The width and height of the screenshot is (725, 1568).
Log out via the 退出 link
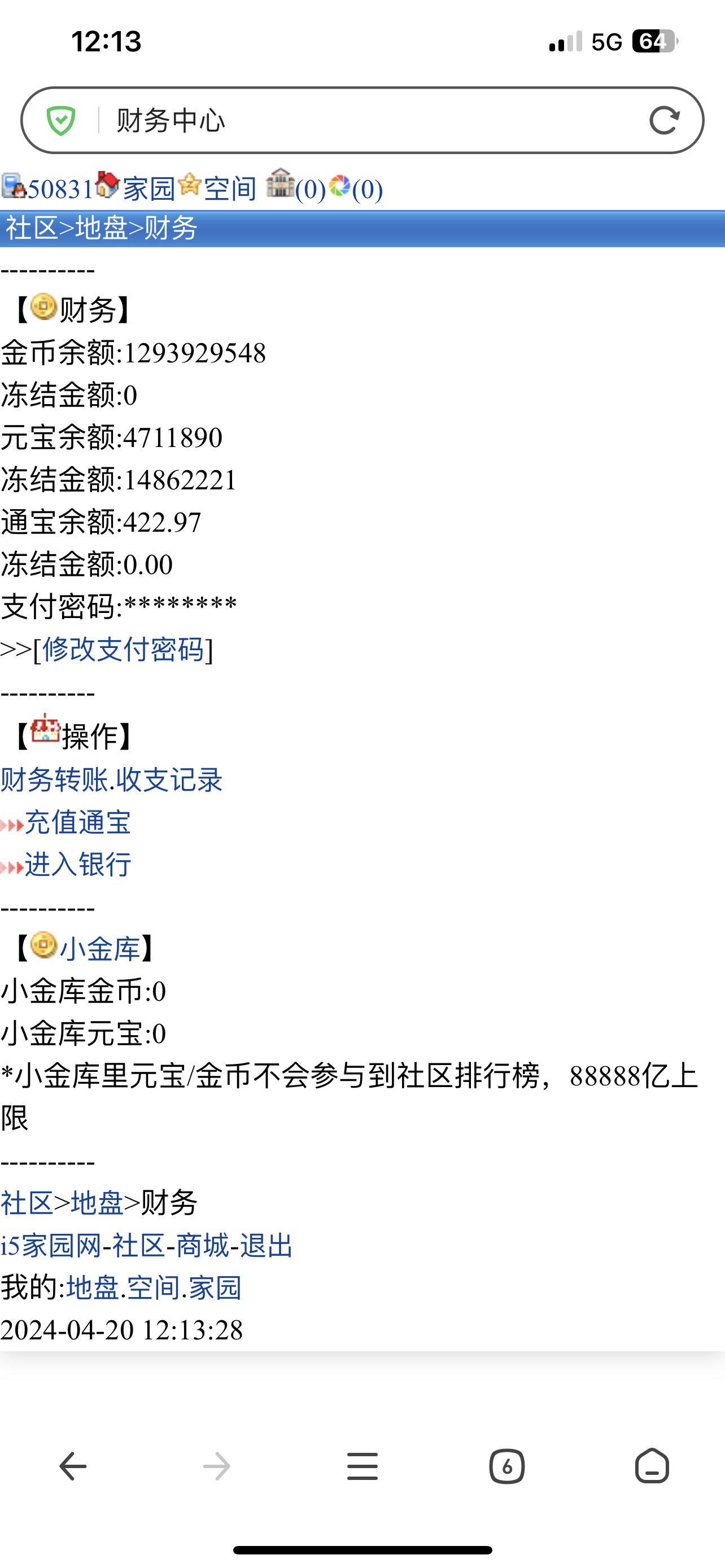[266, 1245]
